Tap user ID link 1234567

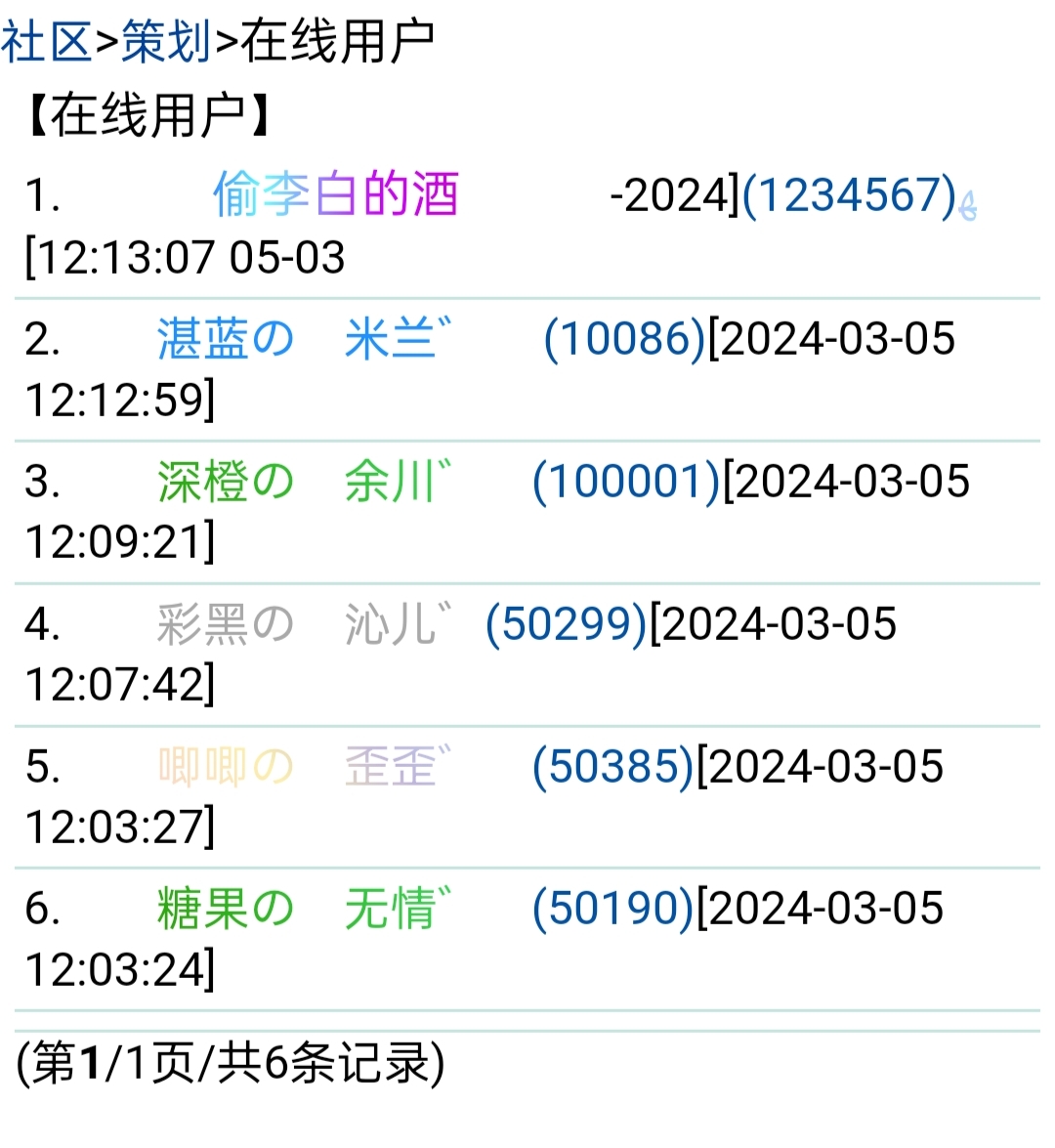[x=848, y=194]
